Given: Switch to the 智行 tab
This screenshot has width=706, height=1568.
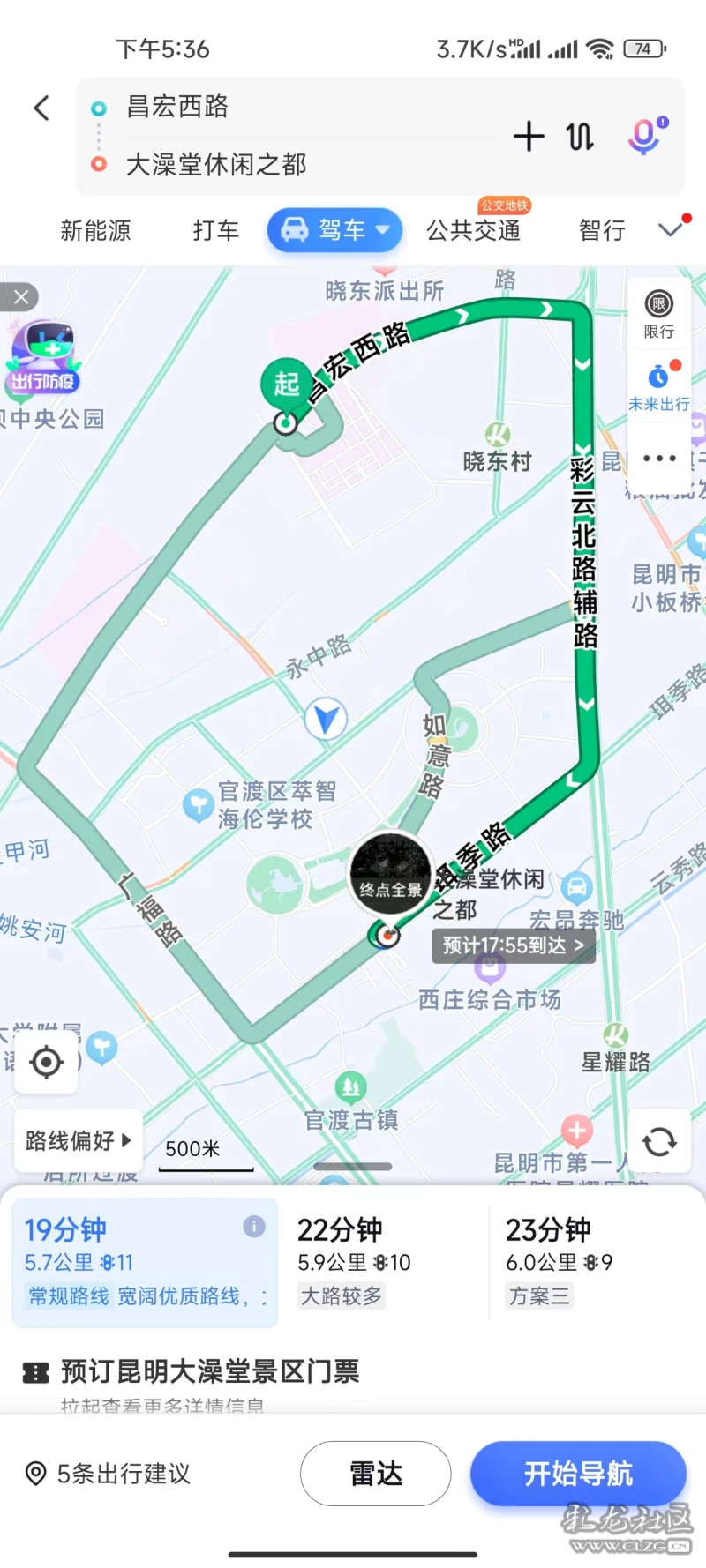Looking at the screenshot, I should coord(603,230).
